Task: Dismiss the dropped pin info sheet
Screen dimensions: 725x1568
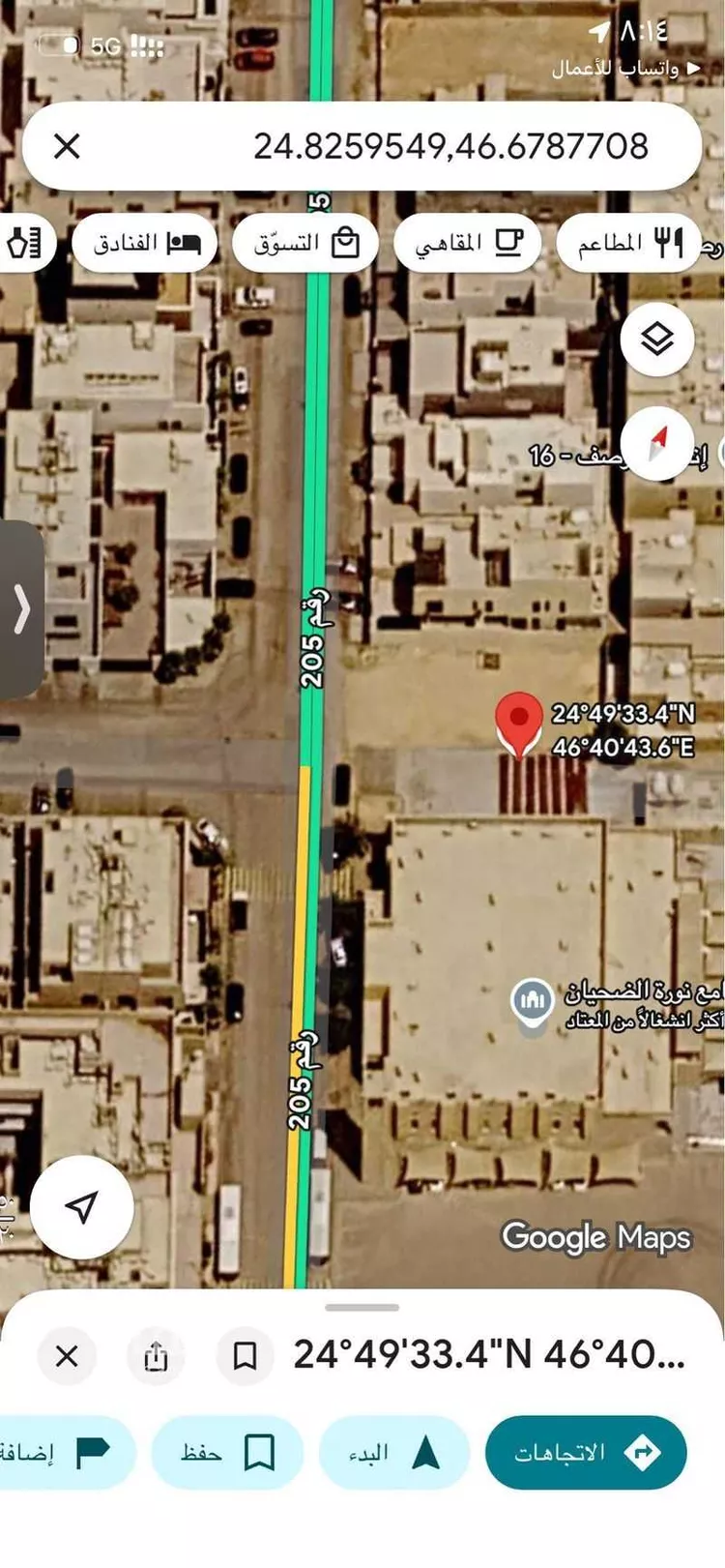Action: click(67, 1356)
